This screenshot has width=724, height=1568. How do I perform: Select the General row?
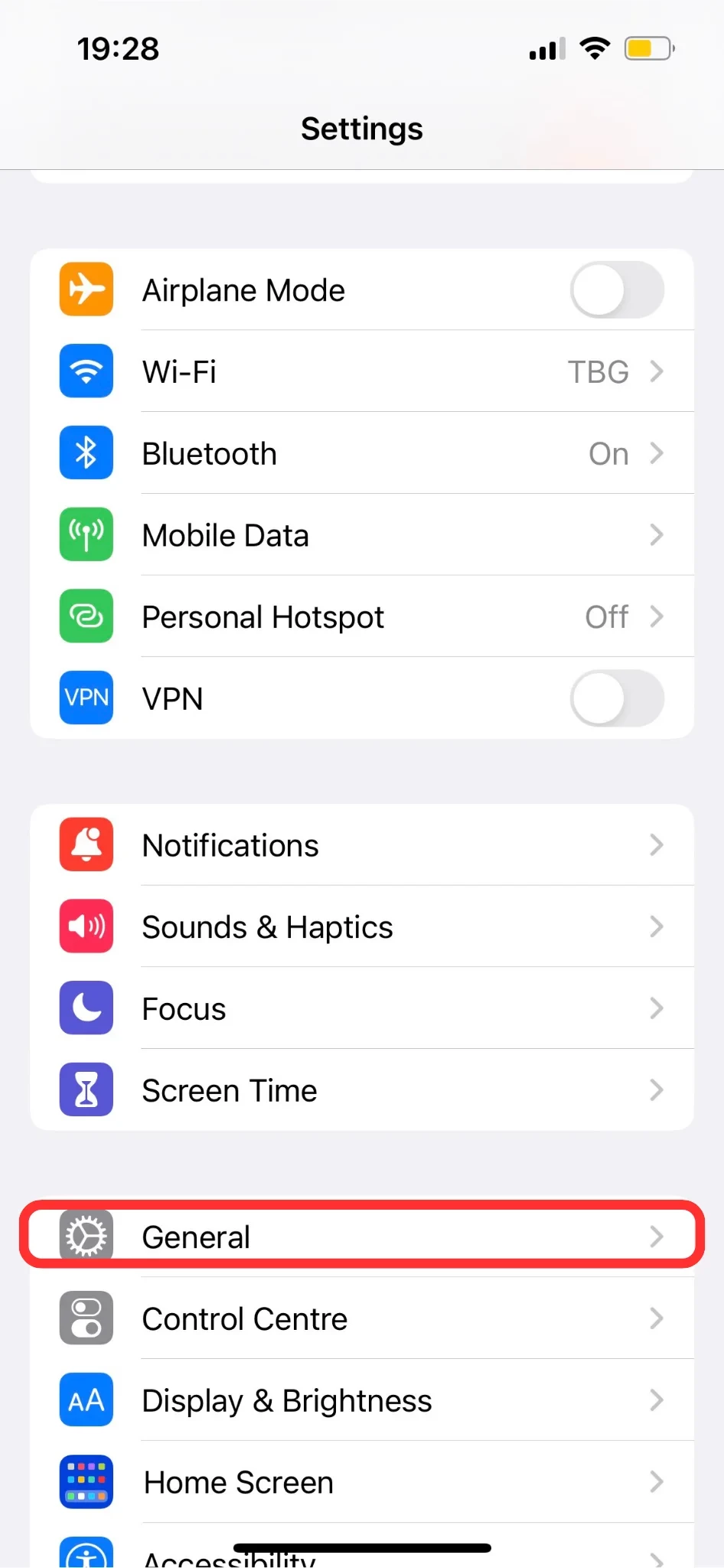tap(361, 1236)
